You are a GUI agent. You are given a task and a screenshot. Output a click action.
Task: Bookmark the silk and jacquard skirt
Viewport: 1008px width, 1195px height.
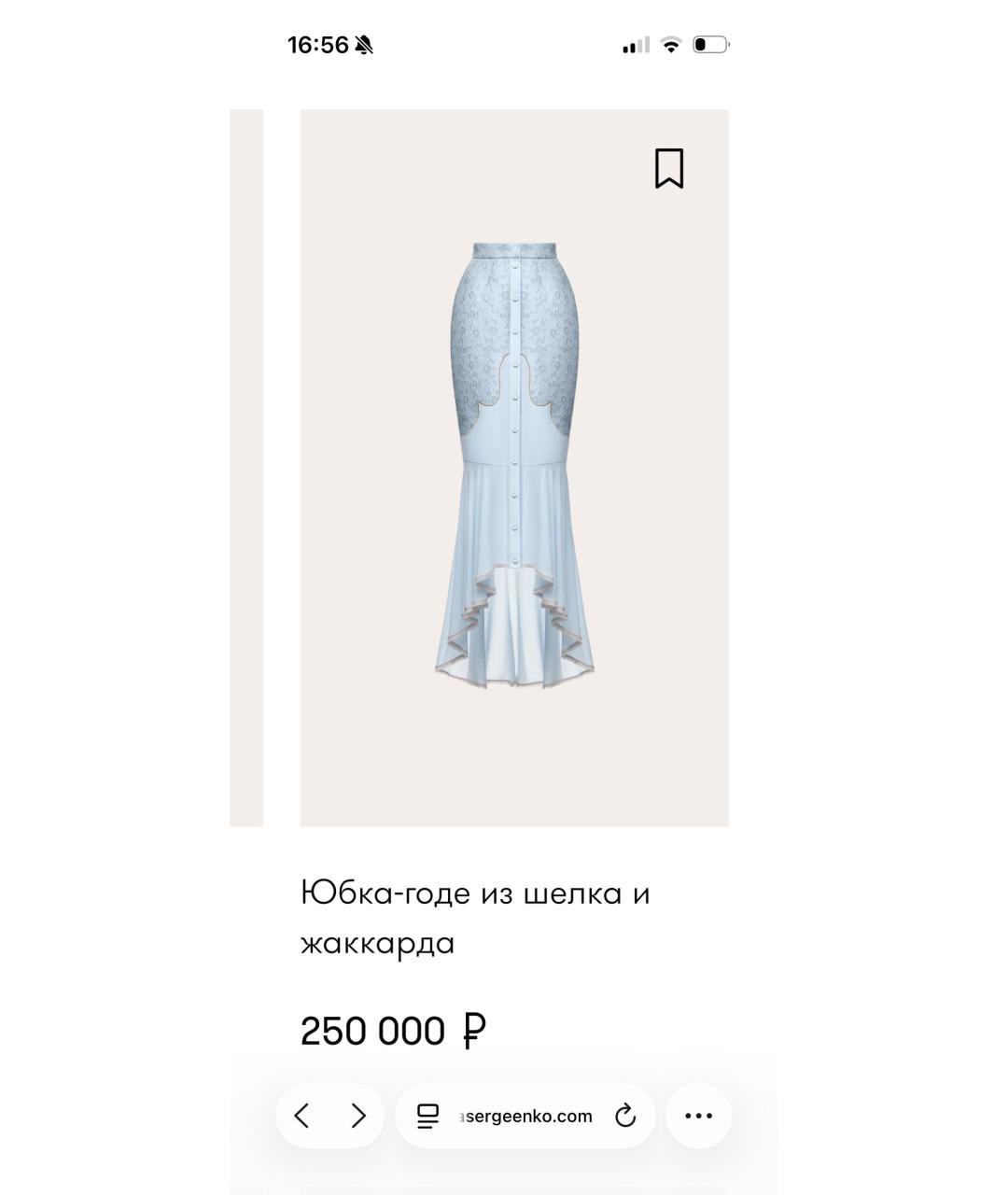coord(669,169)
